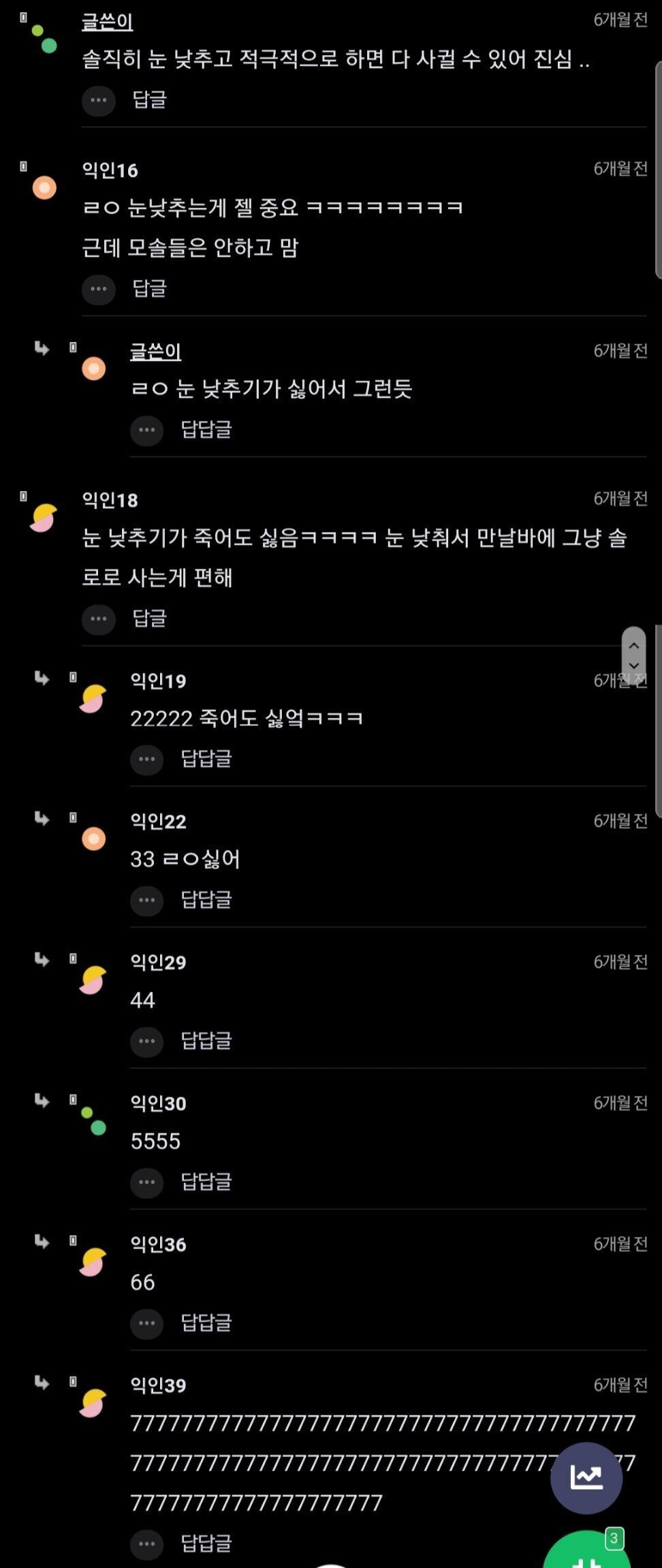Tap 답답글 under 글쓴이's nested reply
The image size is (662, 1568).
pos(206,430)
